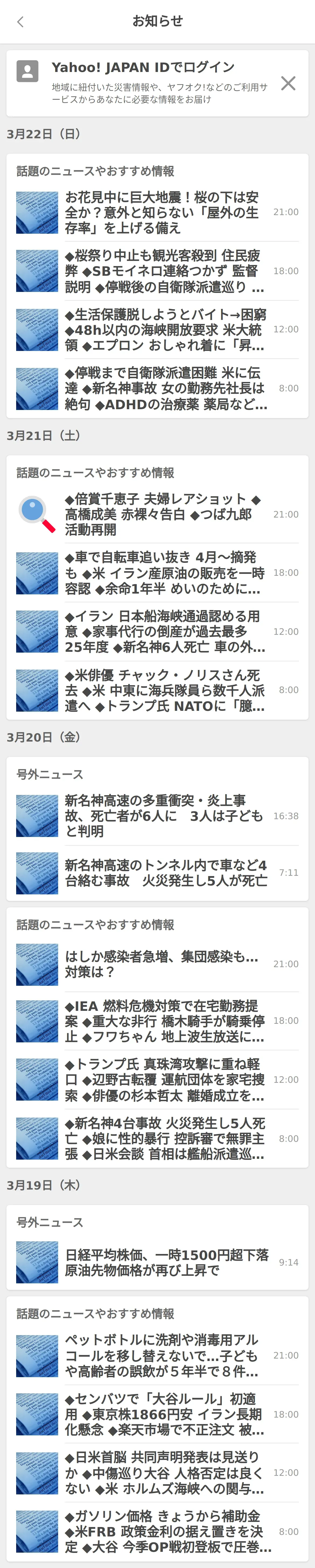This screenshot has width=315, height=1568.
Task: Open the 生活保護脱しようとバイト news digest
Action: (x=165, y=329)
